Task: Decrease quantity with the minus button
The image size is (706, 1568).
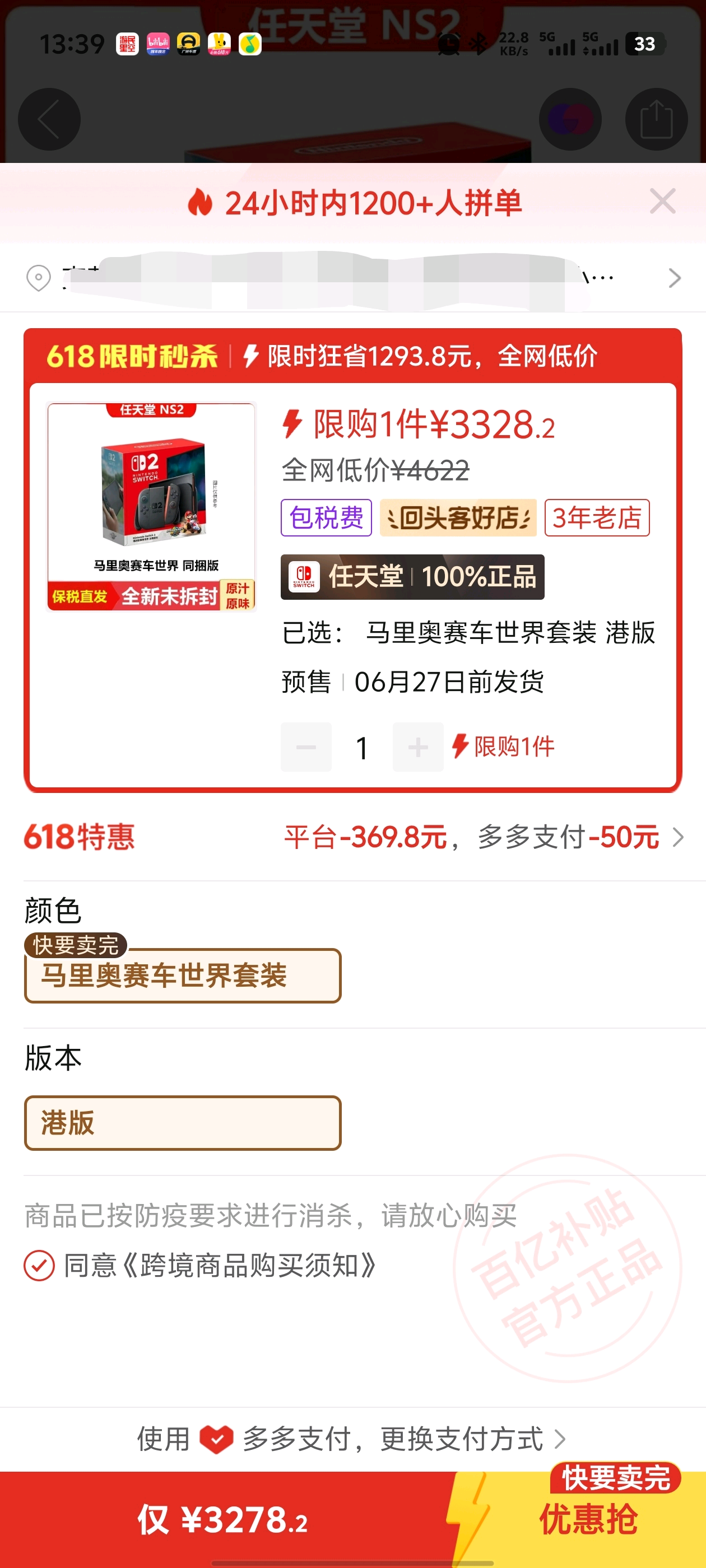Action: 306,747
